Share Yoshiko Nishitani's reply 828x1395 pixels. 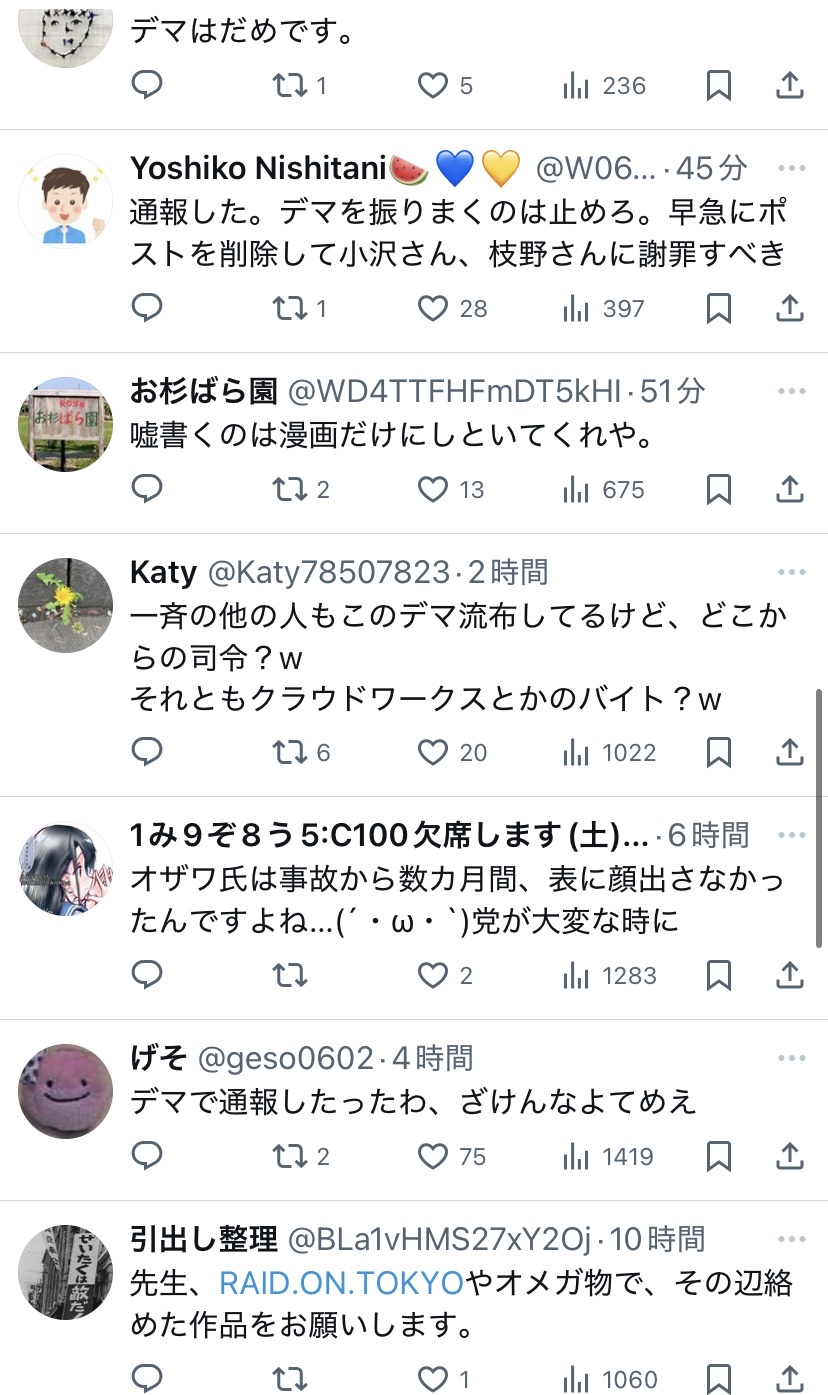click(790, 308)
